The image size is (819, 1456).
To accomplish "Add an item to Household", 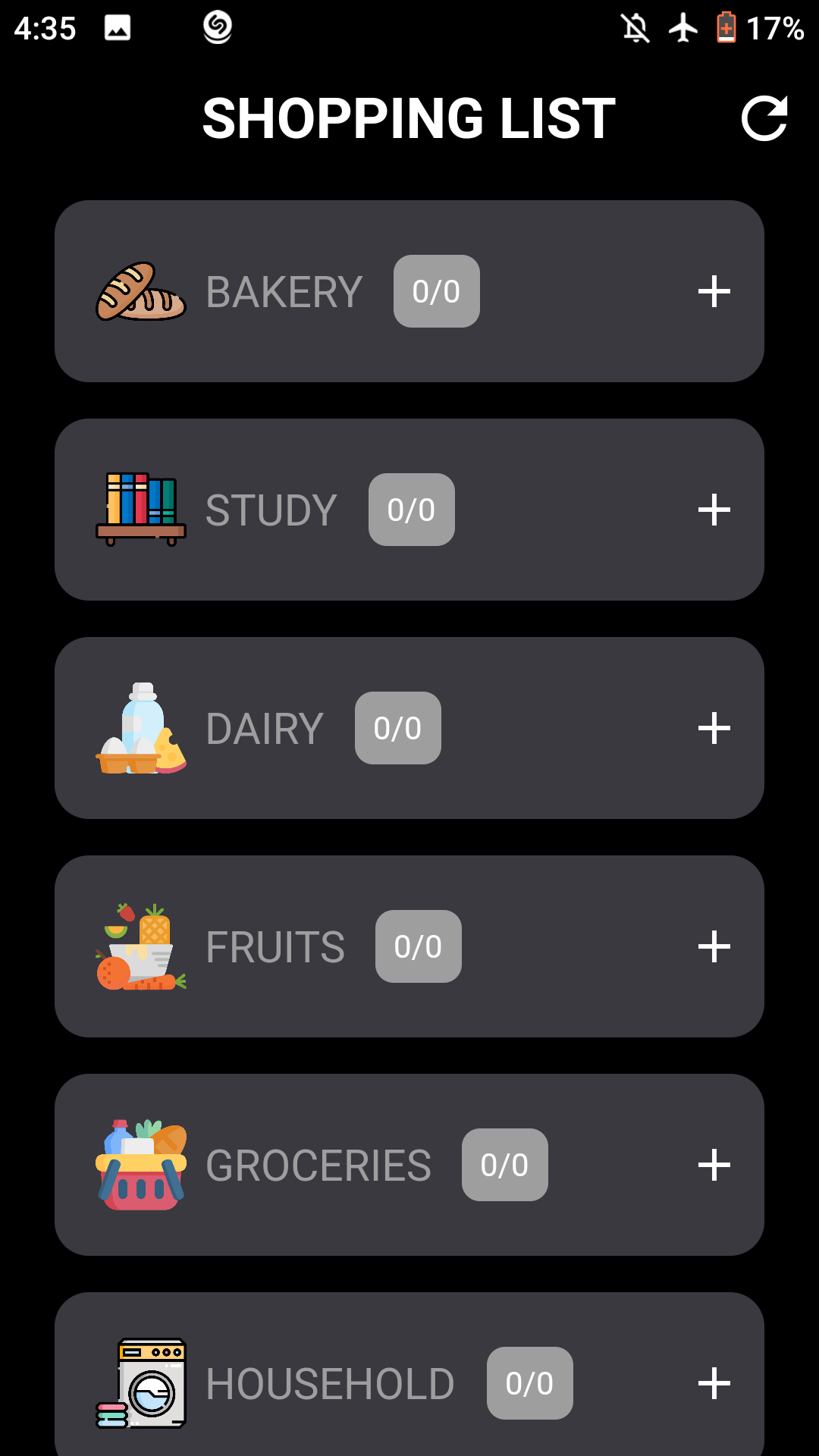I will click(714, 1383).
